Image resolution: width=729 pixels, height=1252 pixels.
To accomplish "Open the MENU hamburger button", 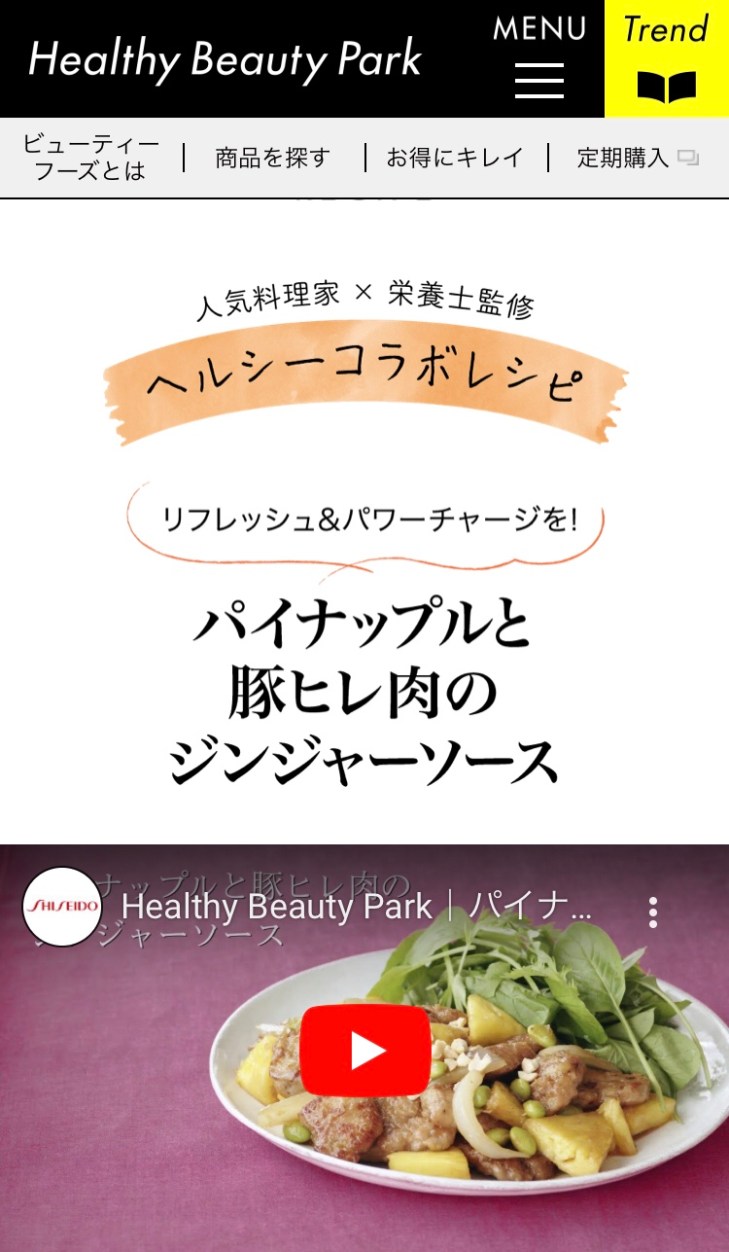I will pos(539,58).
